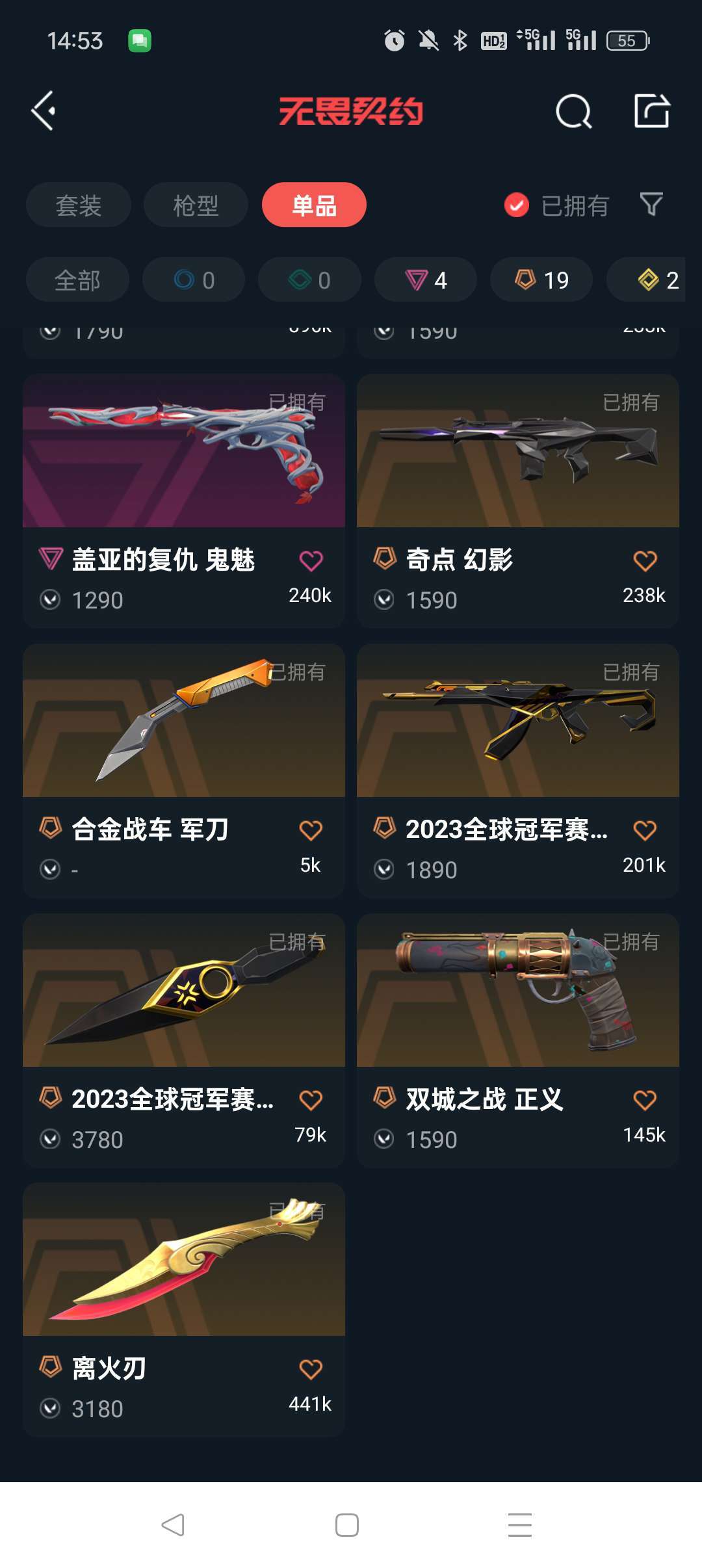Viewport: 702px width, 1568px height.
Task: Switch to the 套装 tab
Action: 79,205
